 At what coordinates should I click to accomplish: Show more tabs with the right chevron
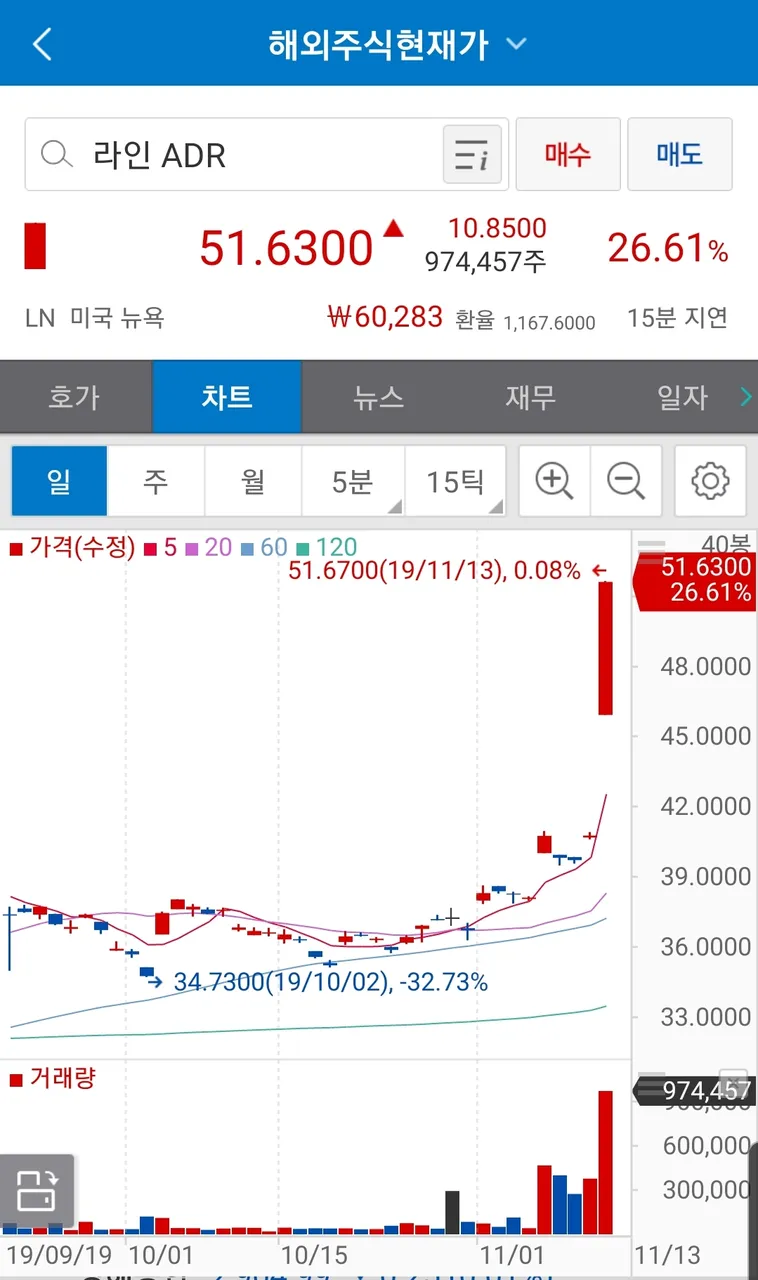tap(746, 397)
